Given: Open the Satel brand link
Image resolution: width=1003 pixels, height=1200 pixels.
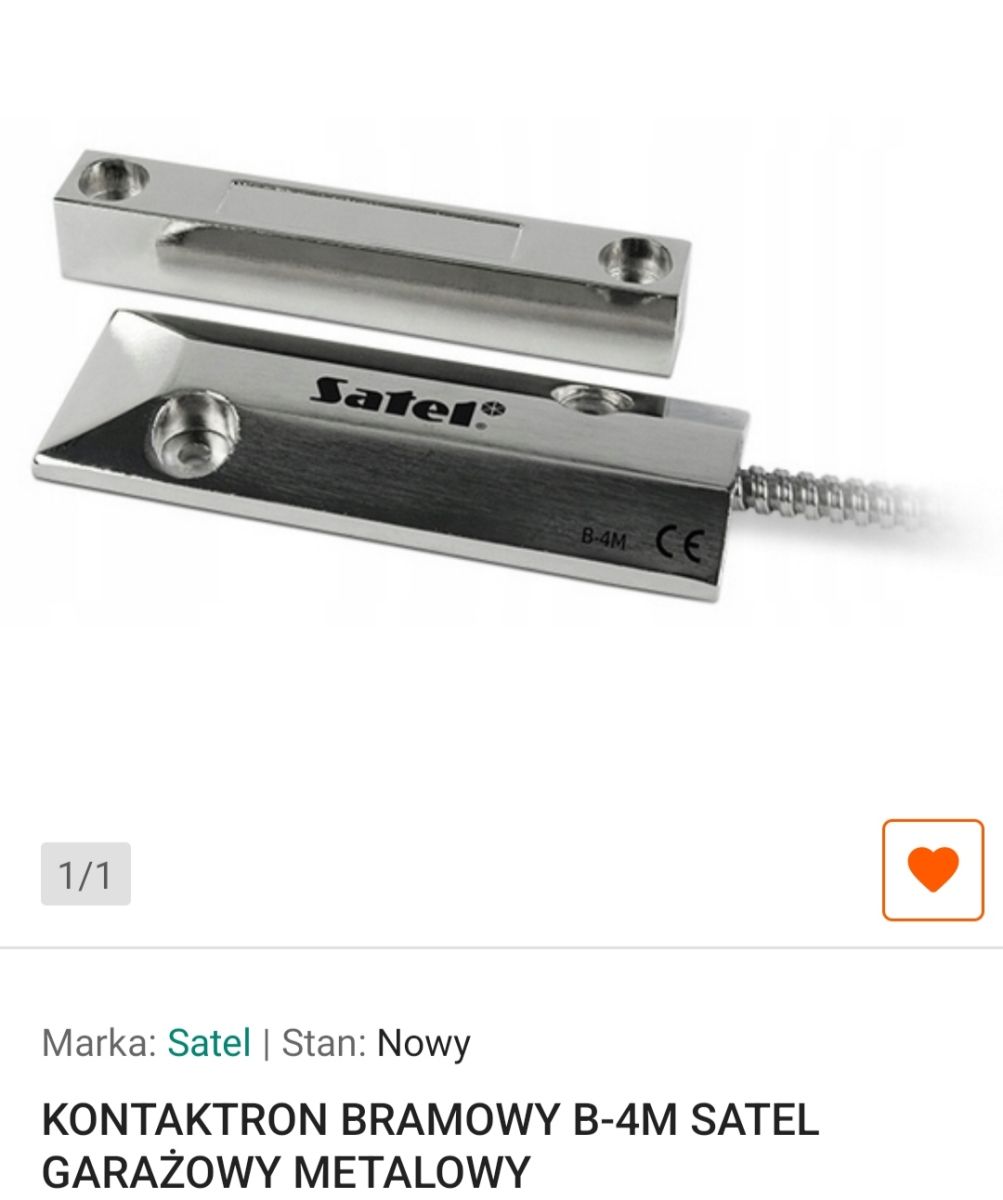Looking at the screenshot, I should point(209,1043).
